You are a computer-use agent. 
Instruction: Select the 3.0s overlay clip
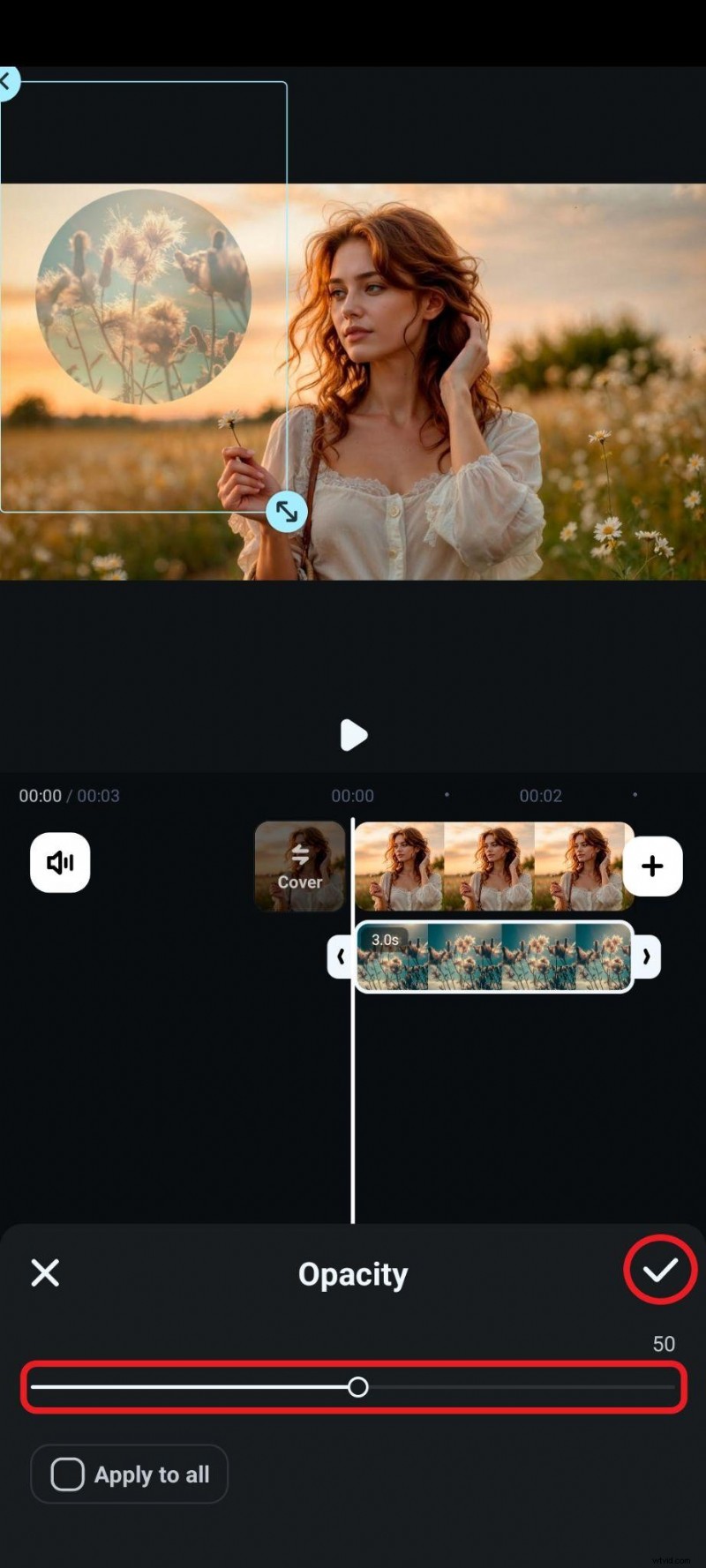tap(494, 957)
